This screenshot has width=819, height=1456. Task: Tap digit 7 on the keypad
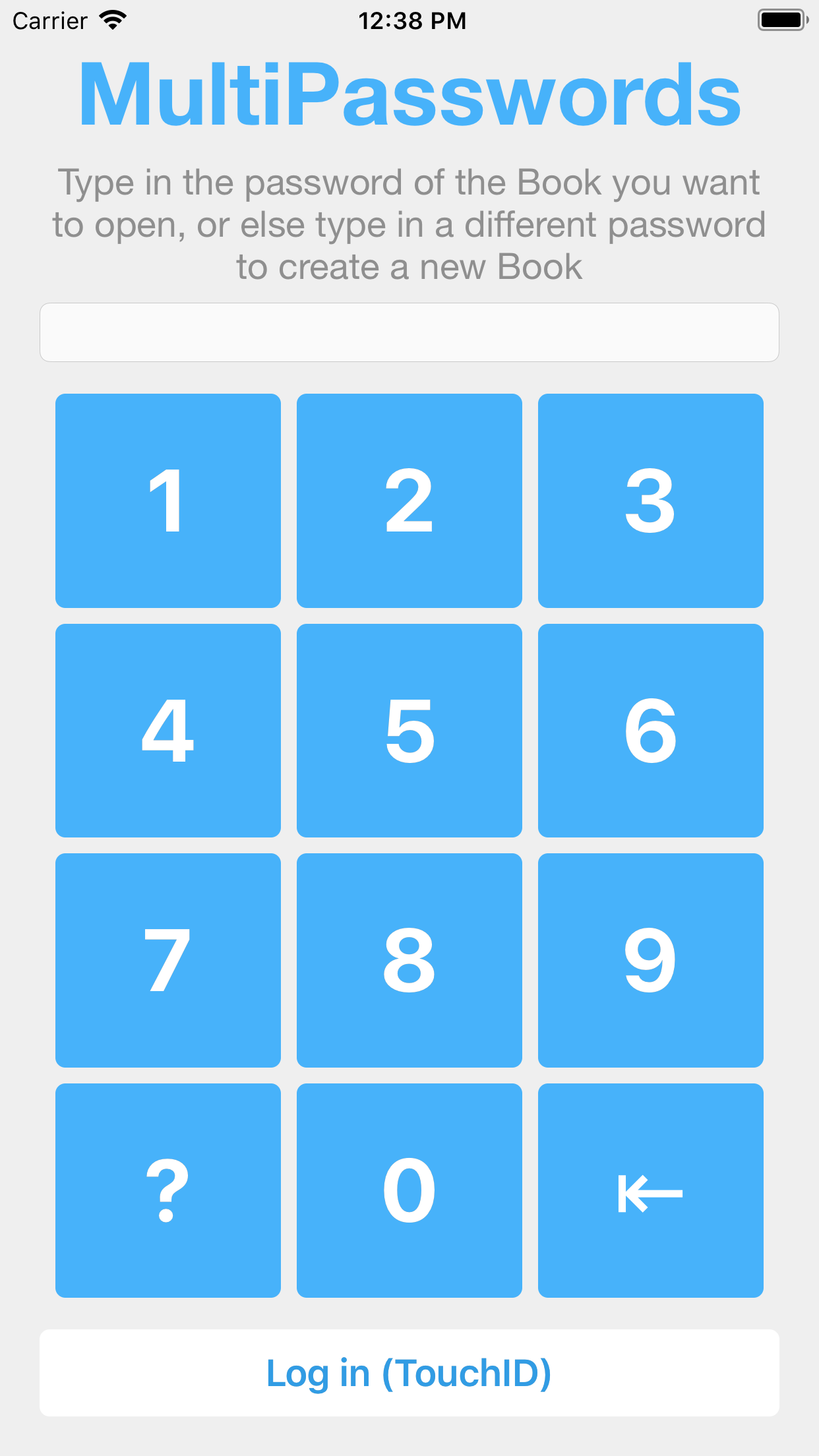tap(167, 960)
